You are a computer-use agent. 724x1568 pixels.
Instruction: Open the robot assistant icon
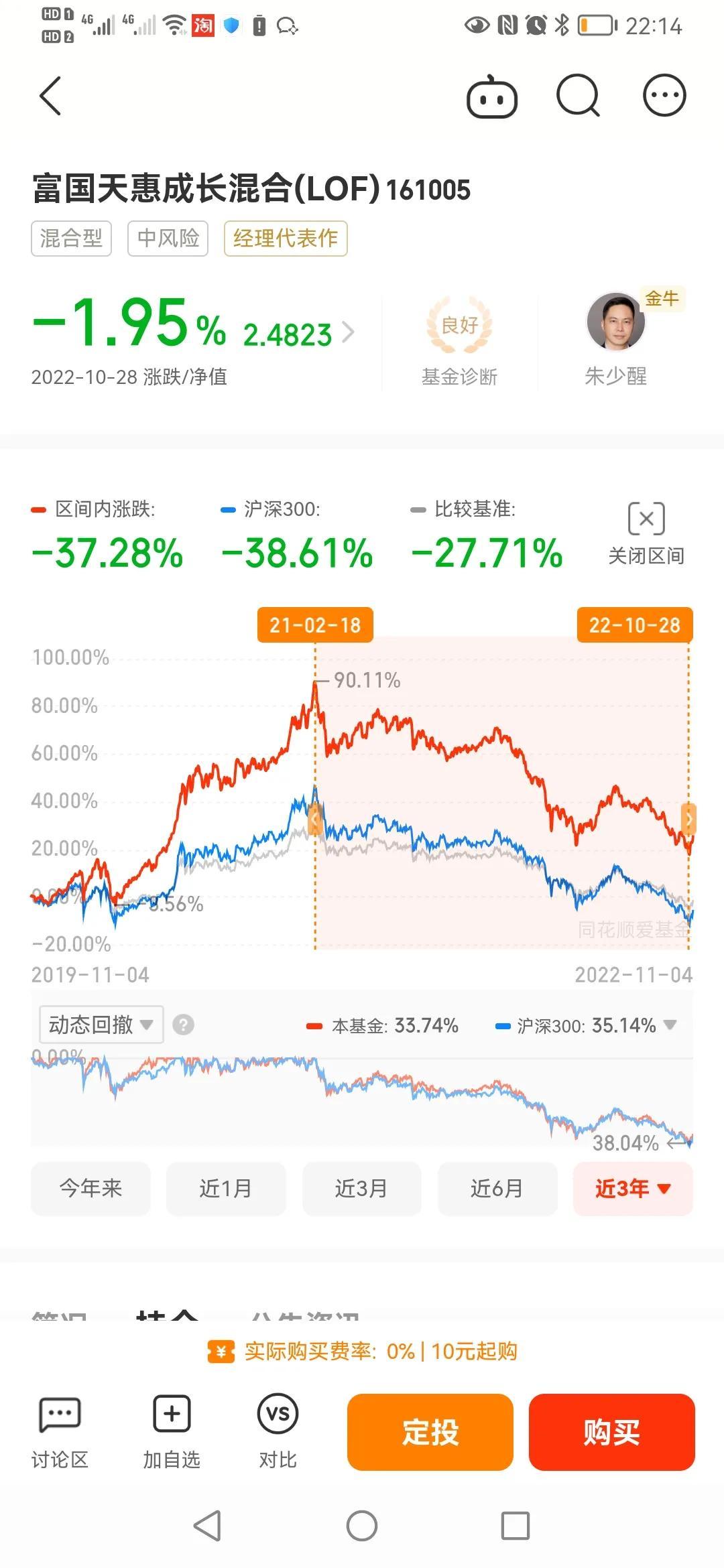(493, 96)
